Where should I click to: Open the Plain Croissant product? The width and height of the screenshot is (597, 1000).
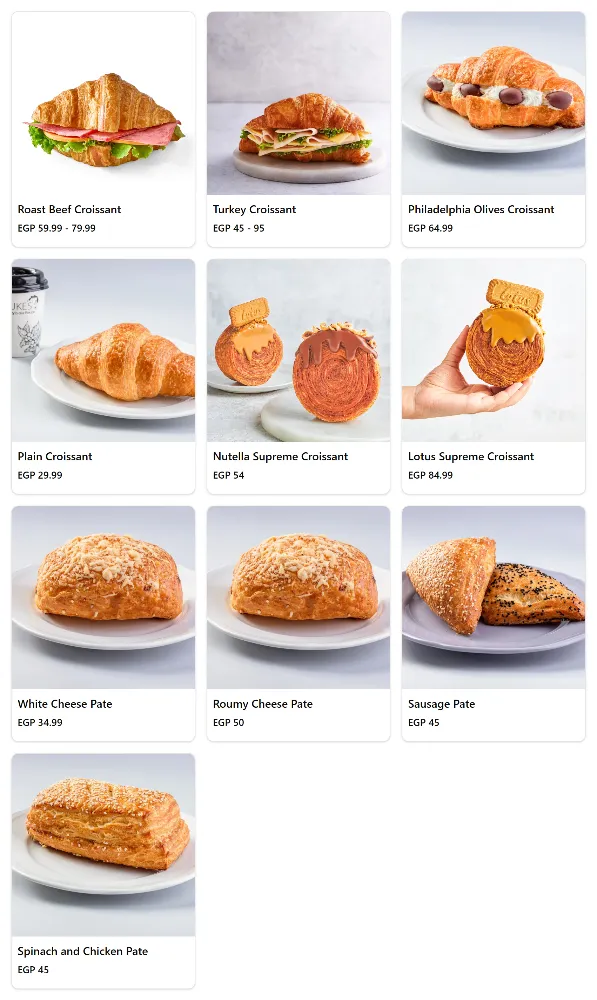(x=103, y=376)
